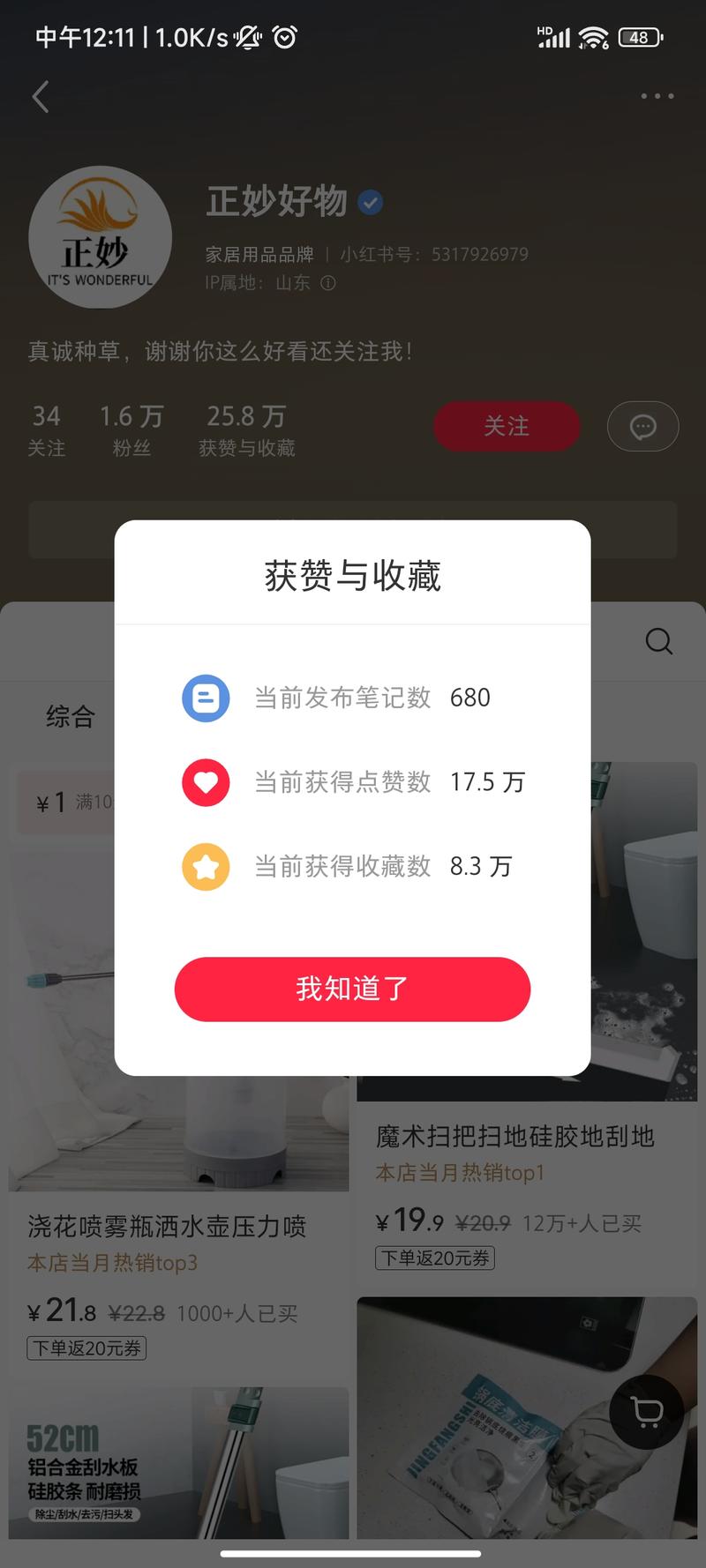Open the floating shopping cart icon

[x=645, y=1412]
